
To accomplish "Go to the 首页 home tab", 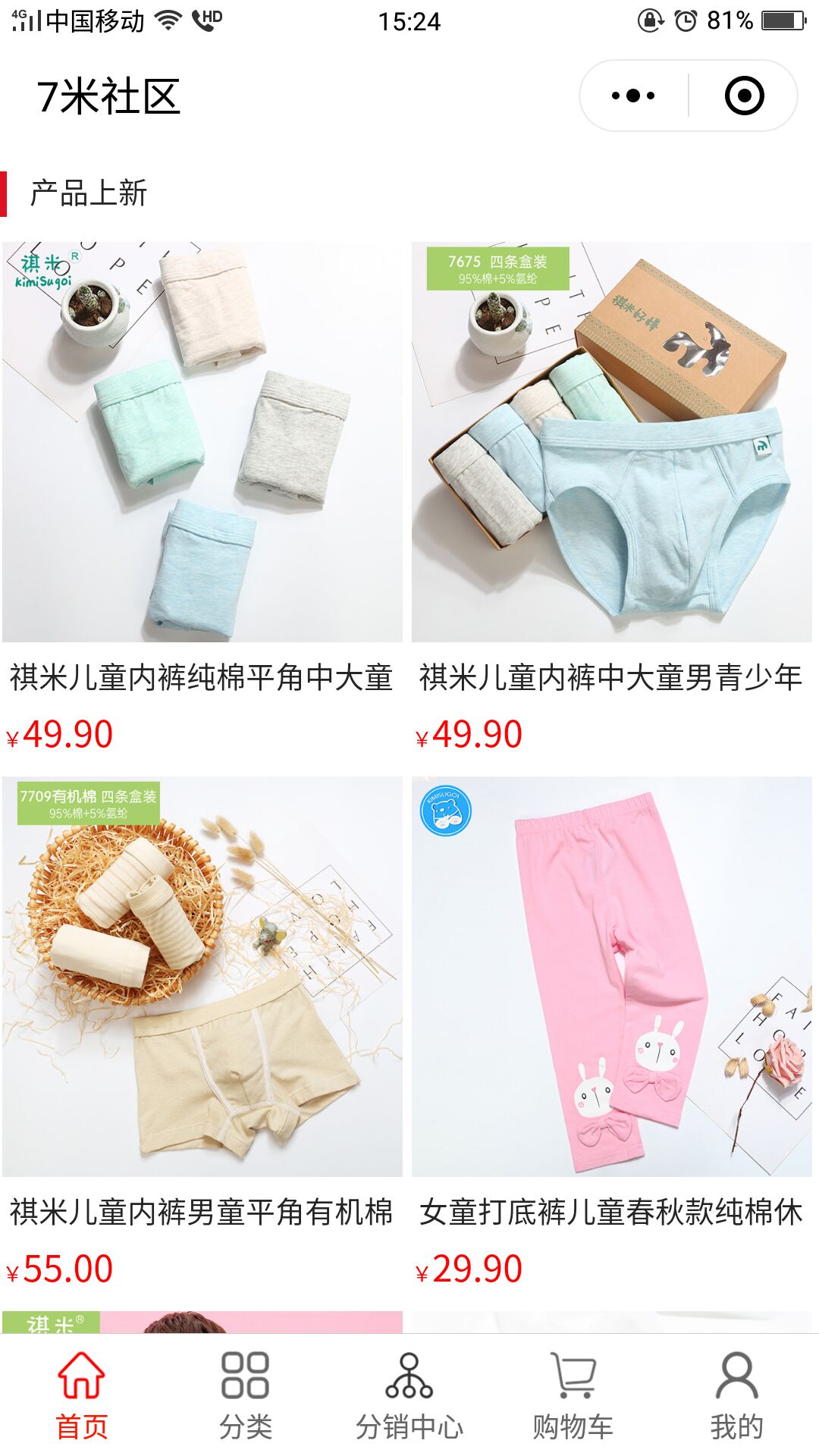I will tap(82, 1395).
